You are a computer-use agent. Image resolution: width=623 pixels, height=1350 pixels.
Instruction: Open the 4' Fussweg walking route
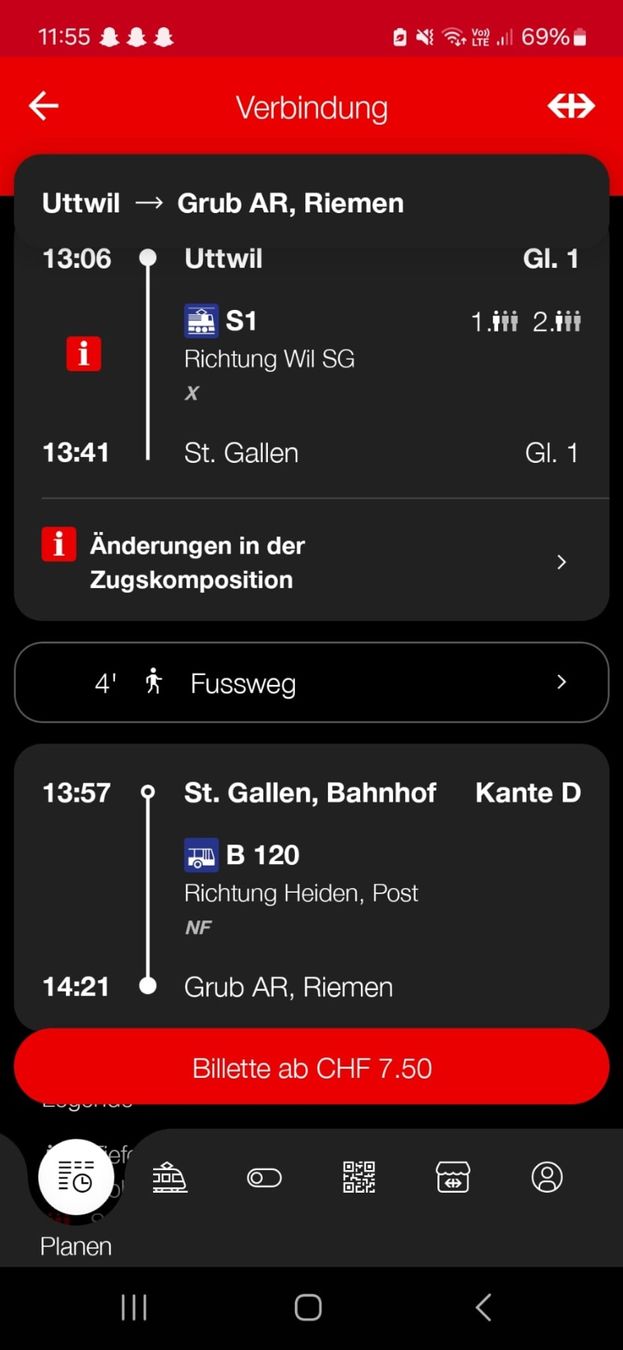311,683
